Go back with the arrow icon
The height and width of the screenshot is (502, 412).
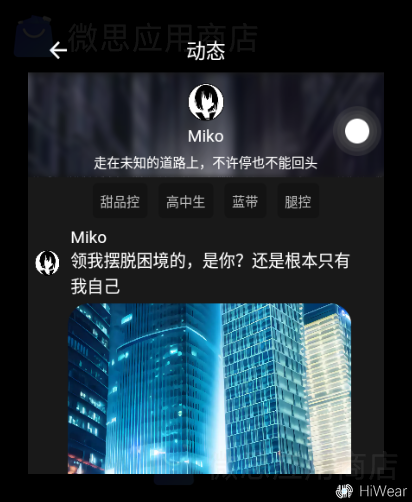tap(58, 50)
